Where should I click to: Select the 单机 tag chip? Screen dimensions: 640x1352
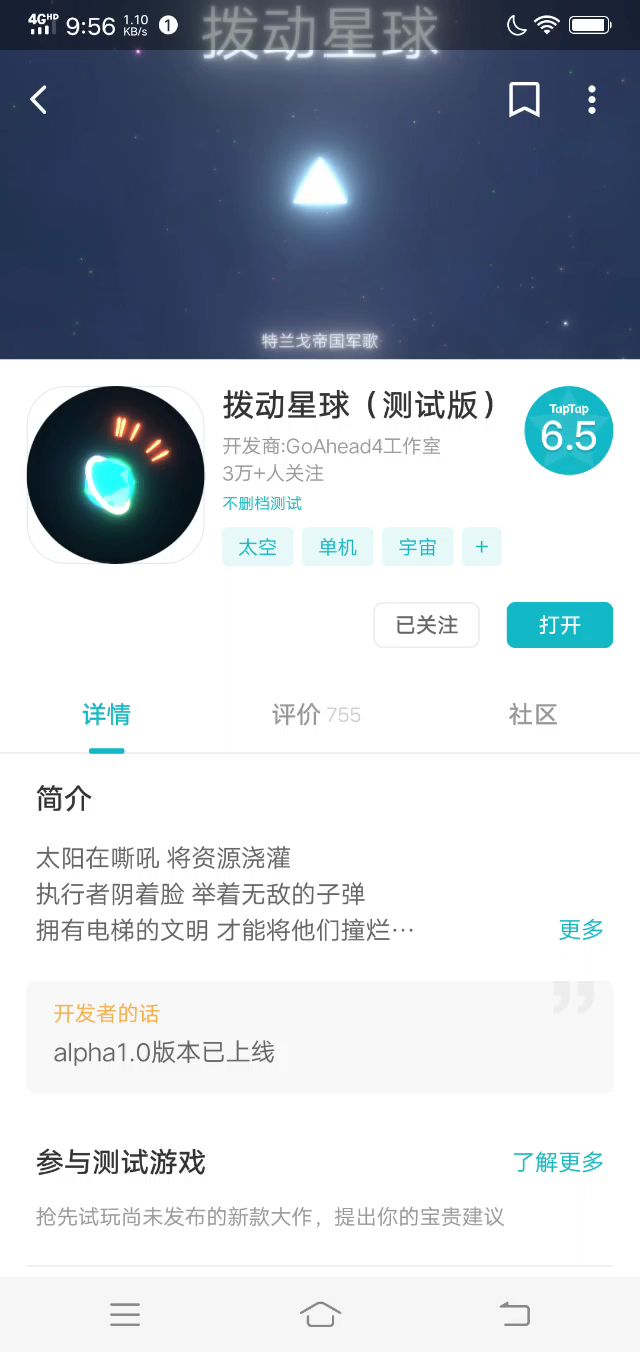point(337,547)
